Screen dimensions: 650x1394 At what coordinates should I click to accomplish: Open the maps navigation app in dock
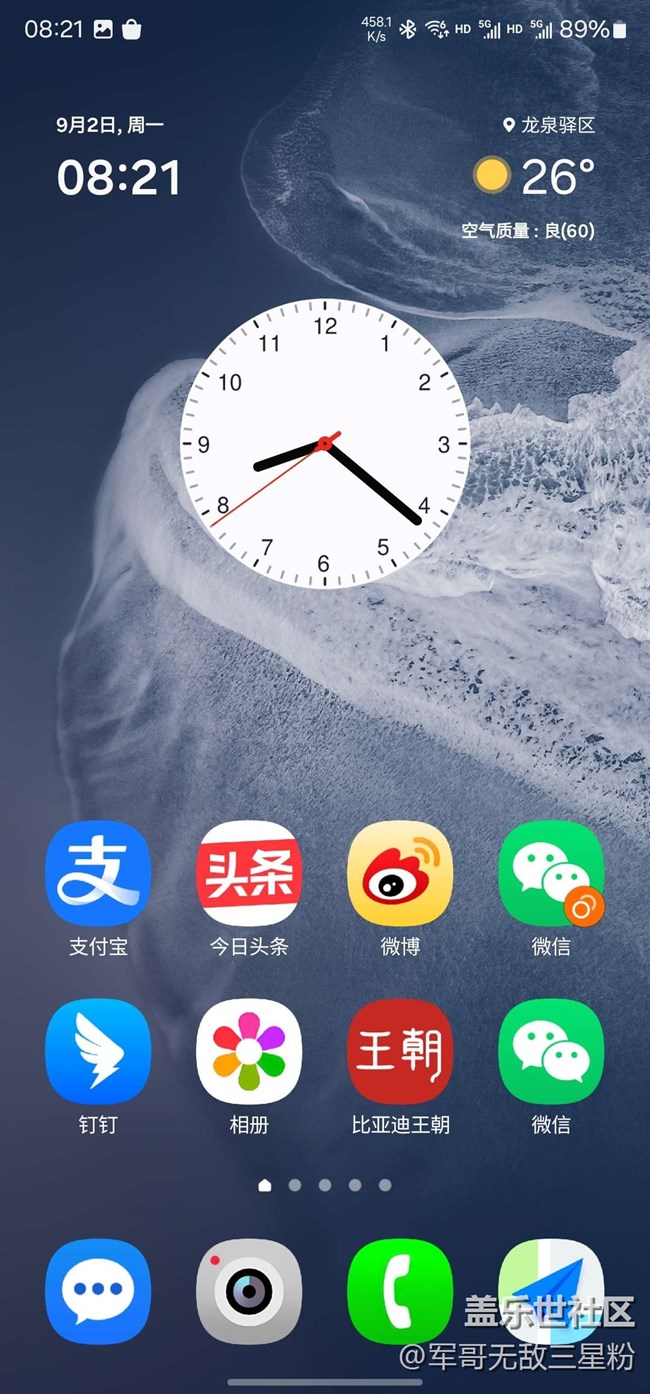tap(551, 1290)
